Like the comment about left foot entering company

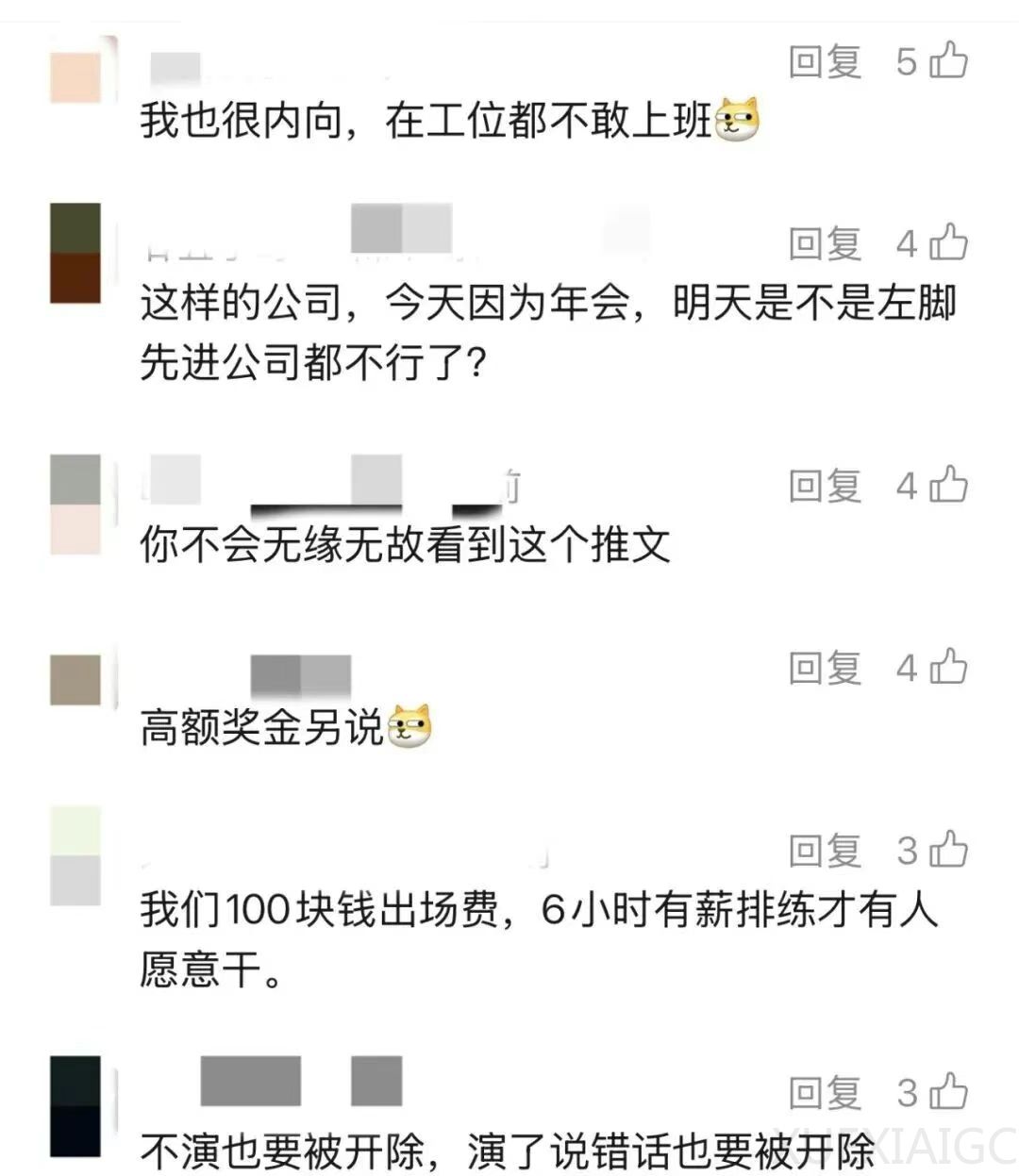tap(946, 241)
